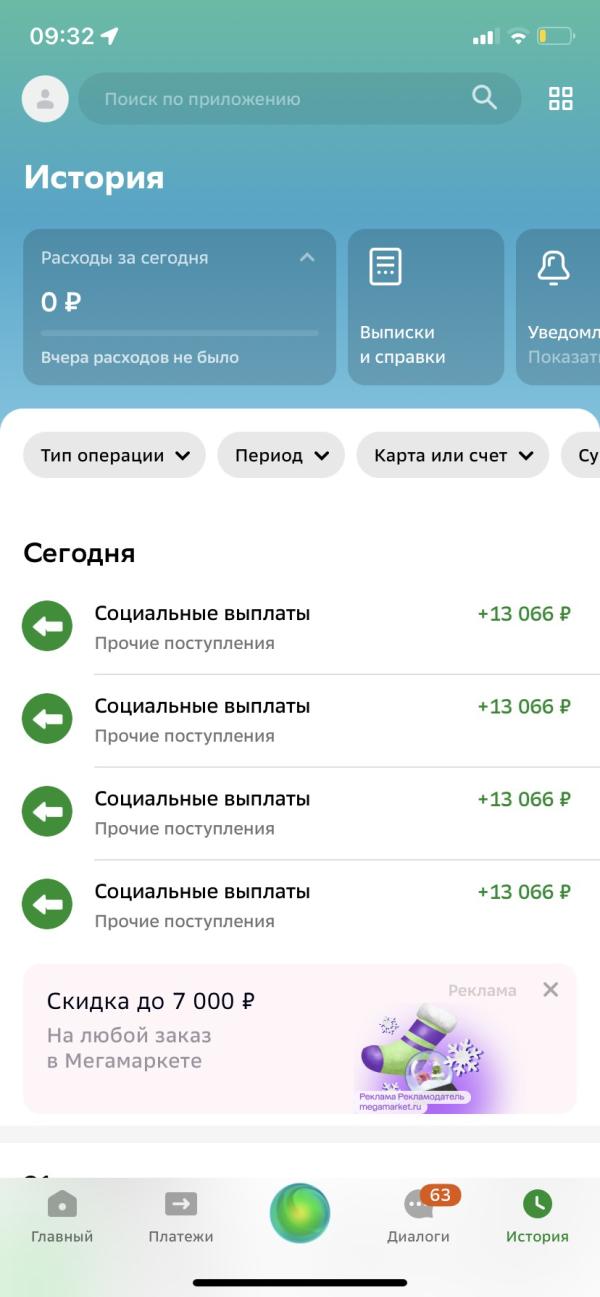Viewport: 600px width, 1297px height.
Task: Open Выписки и справки card
Action: coord(425,306)
